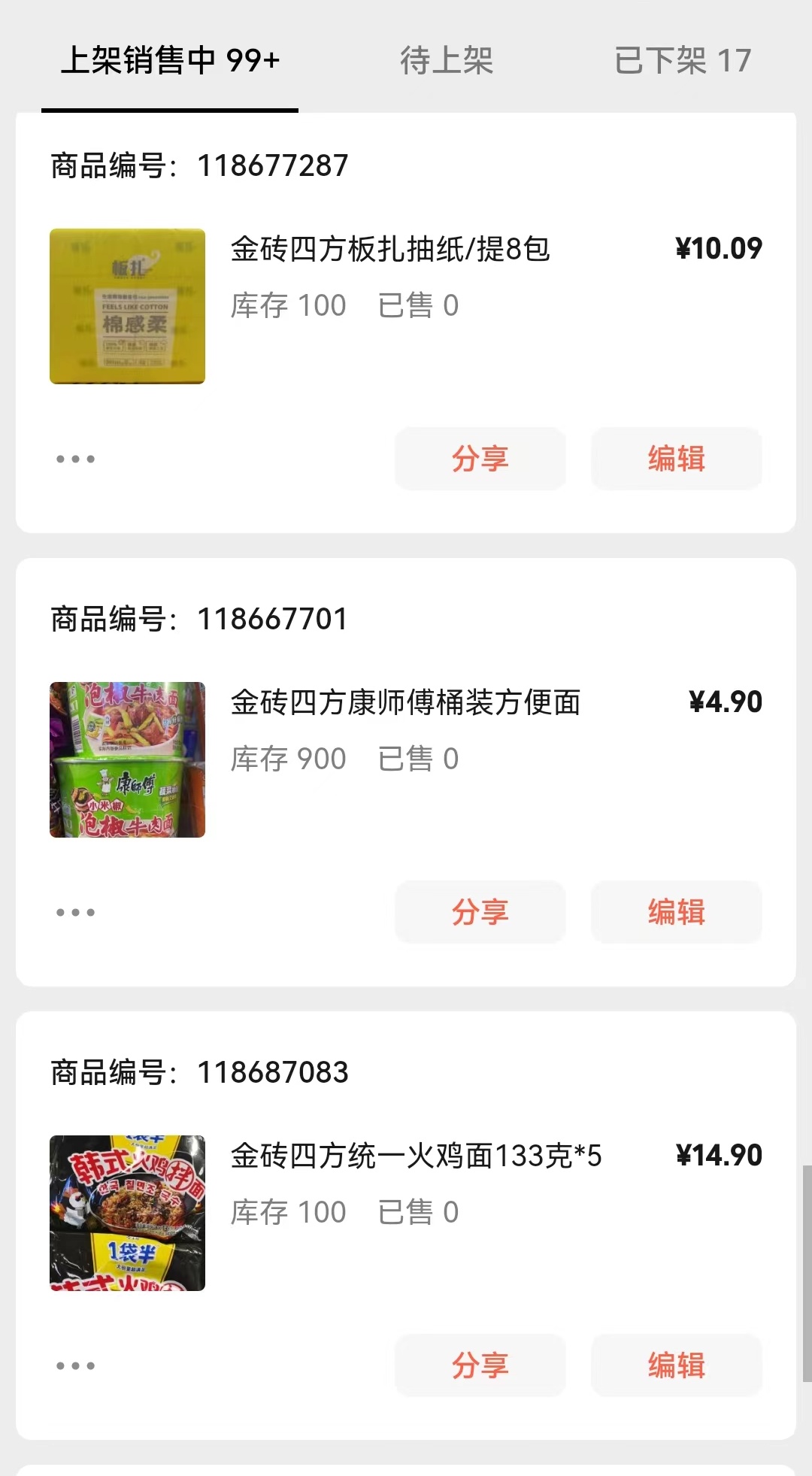Share the 金砖四方板扎抽纸 product
The width and height of the screenshot is (812, 1476).
point(480,459)
